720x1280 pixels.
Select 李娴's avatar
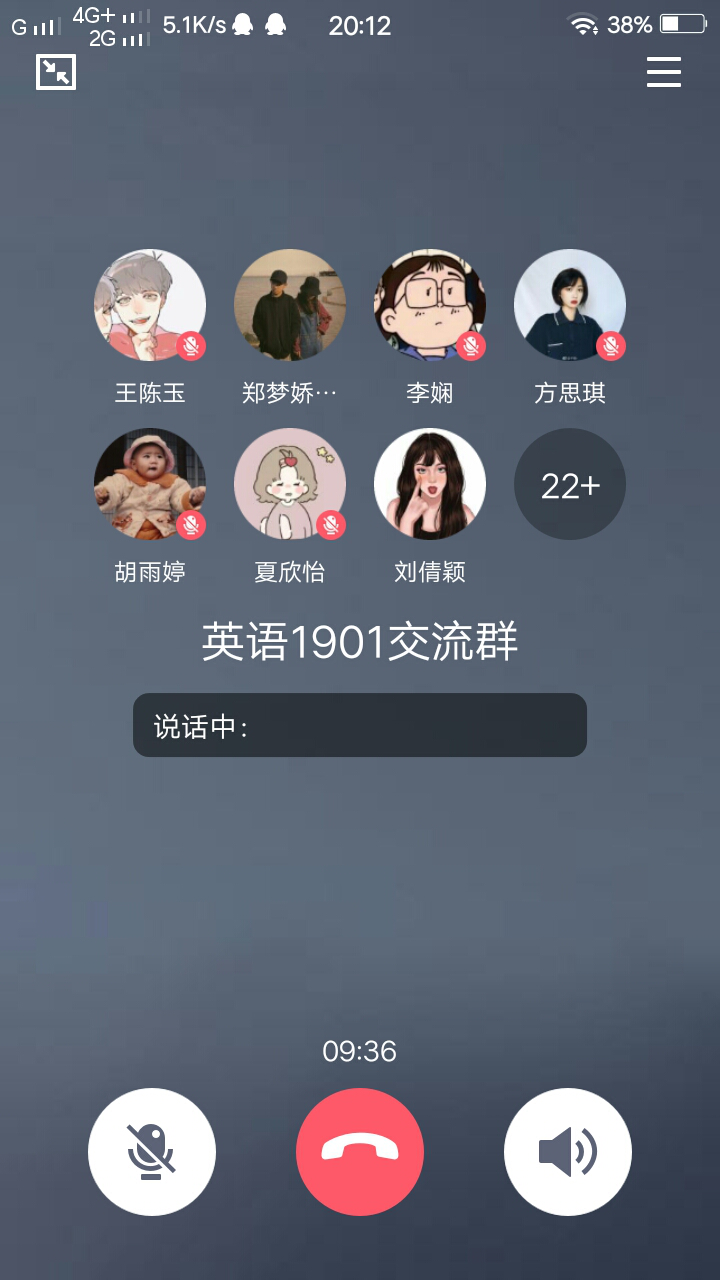pyautogui.click(x=430, y=305)
